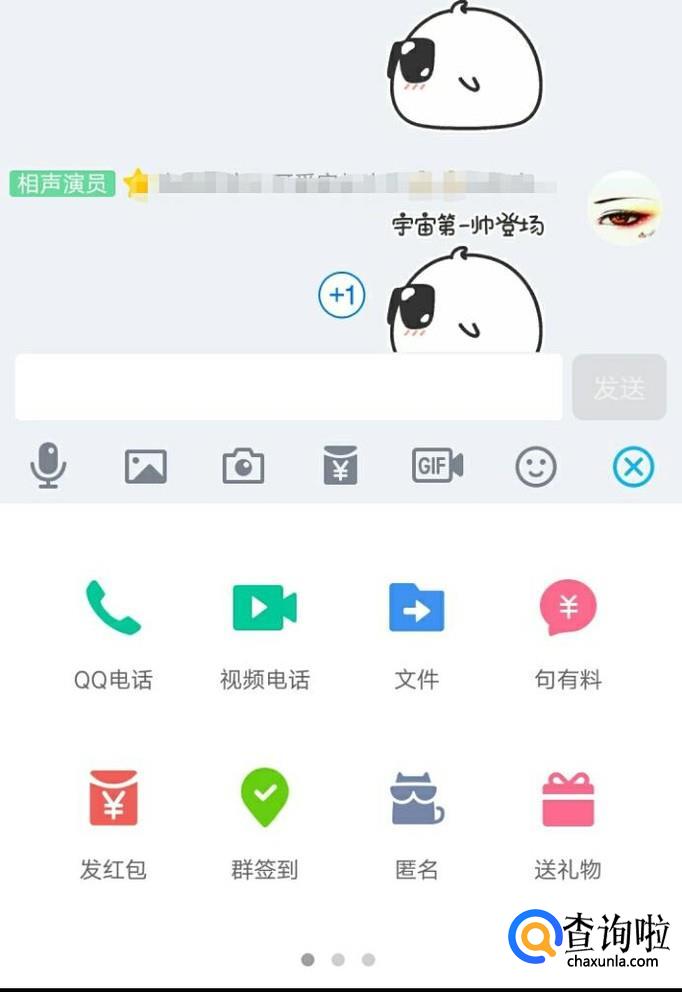This screenshot has width=682, height=992.
Task: Open 群签到 group check-in
Action: (264, 824)
